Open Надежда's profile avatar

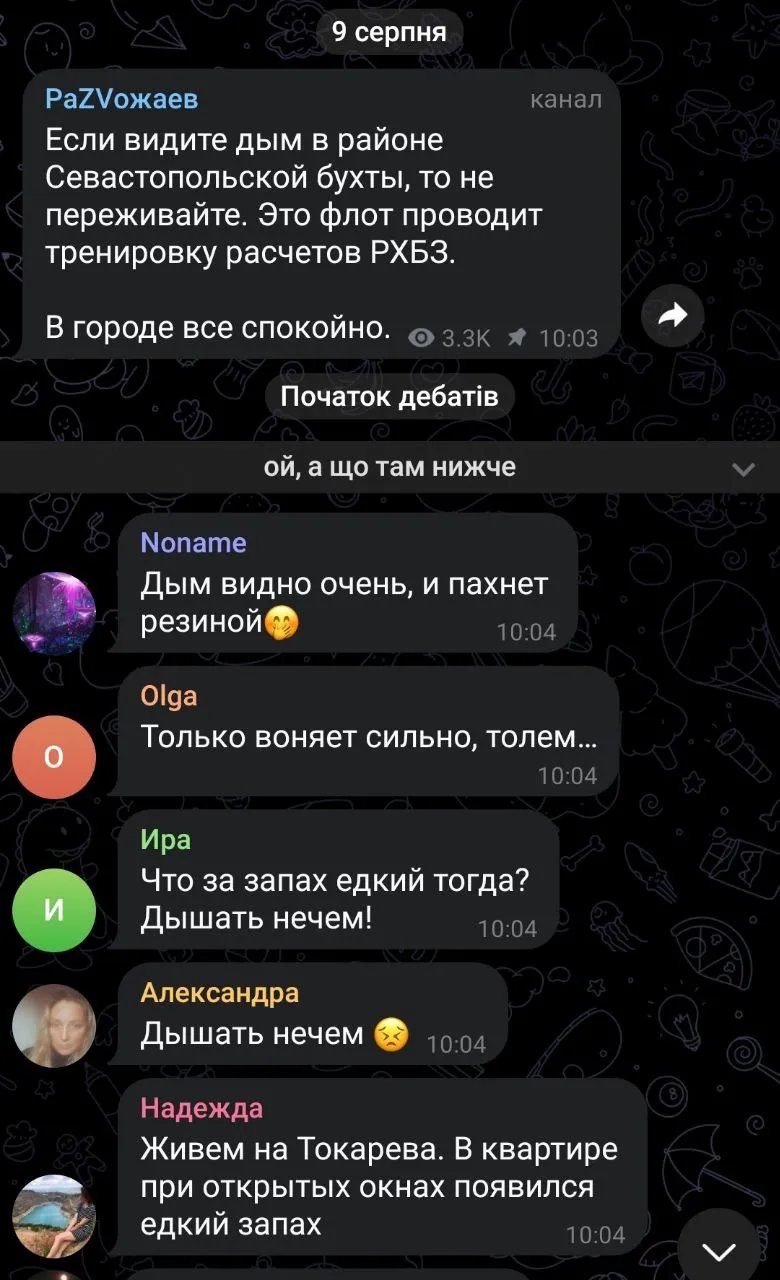(54, 1215)
